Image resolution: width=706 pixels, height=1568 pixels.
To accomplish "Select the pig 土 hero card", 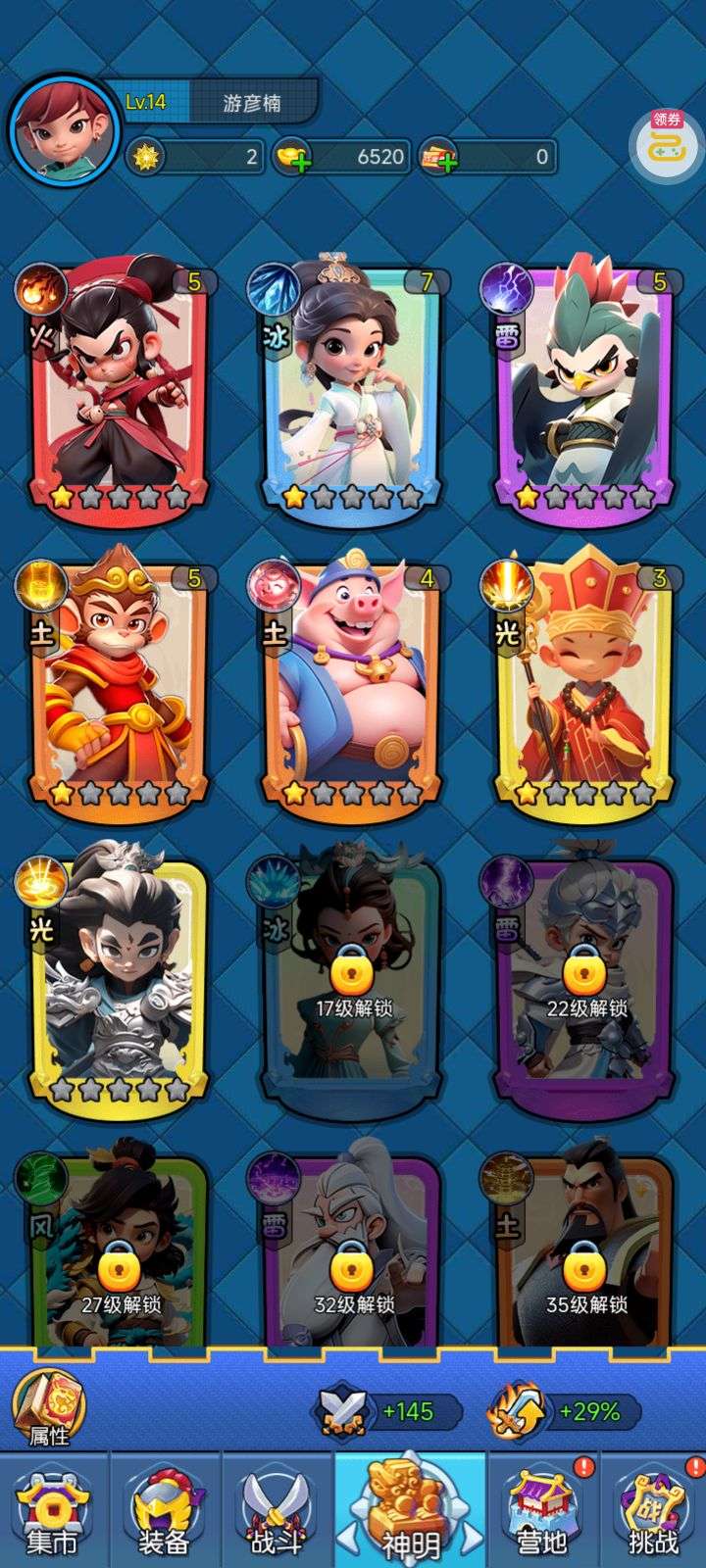I will (x=353, y=681).
